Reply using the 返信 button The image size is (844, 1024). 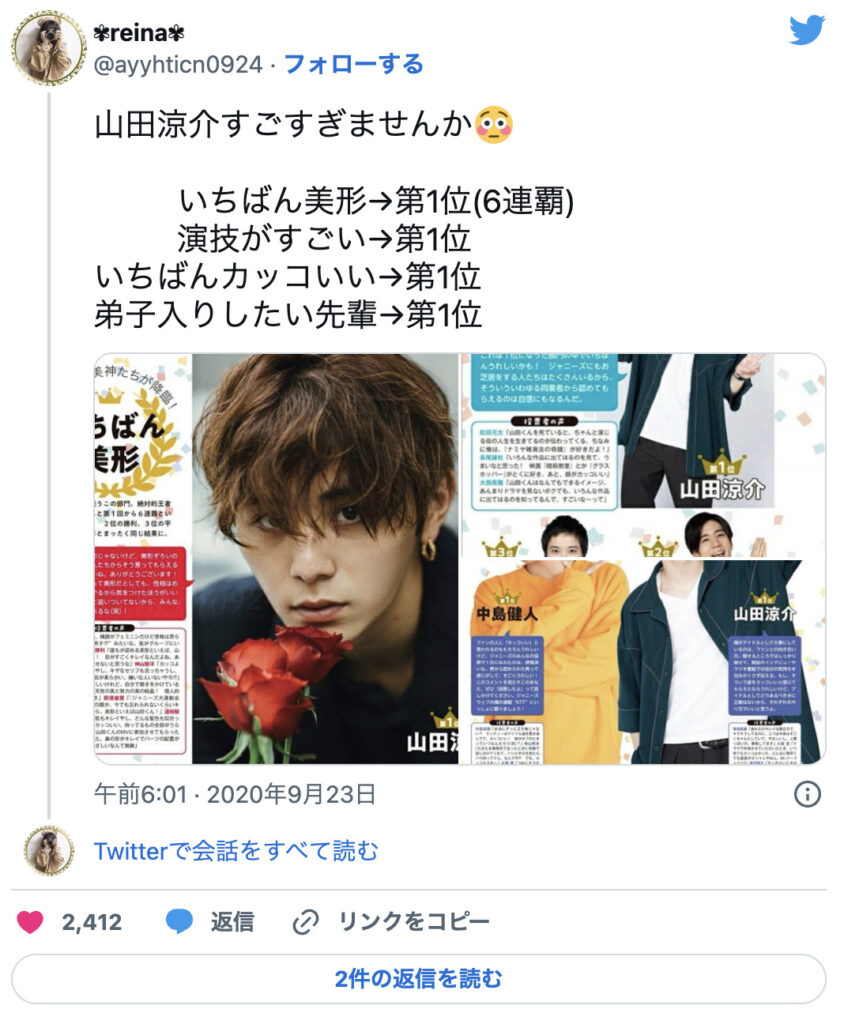click(210, 921)
